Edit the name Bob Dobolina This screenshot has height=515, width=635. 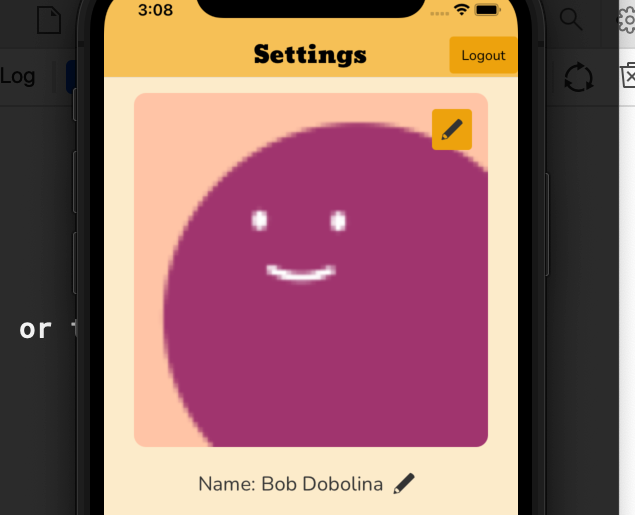coord(404,484)
